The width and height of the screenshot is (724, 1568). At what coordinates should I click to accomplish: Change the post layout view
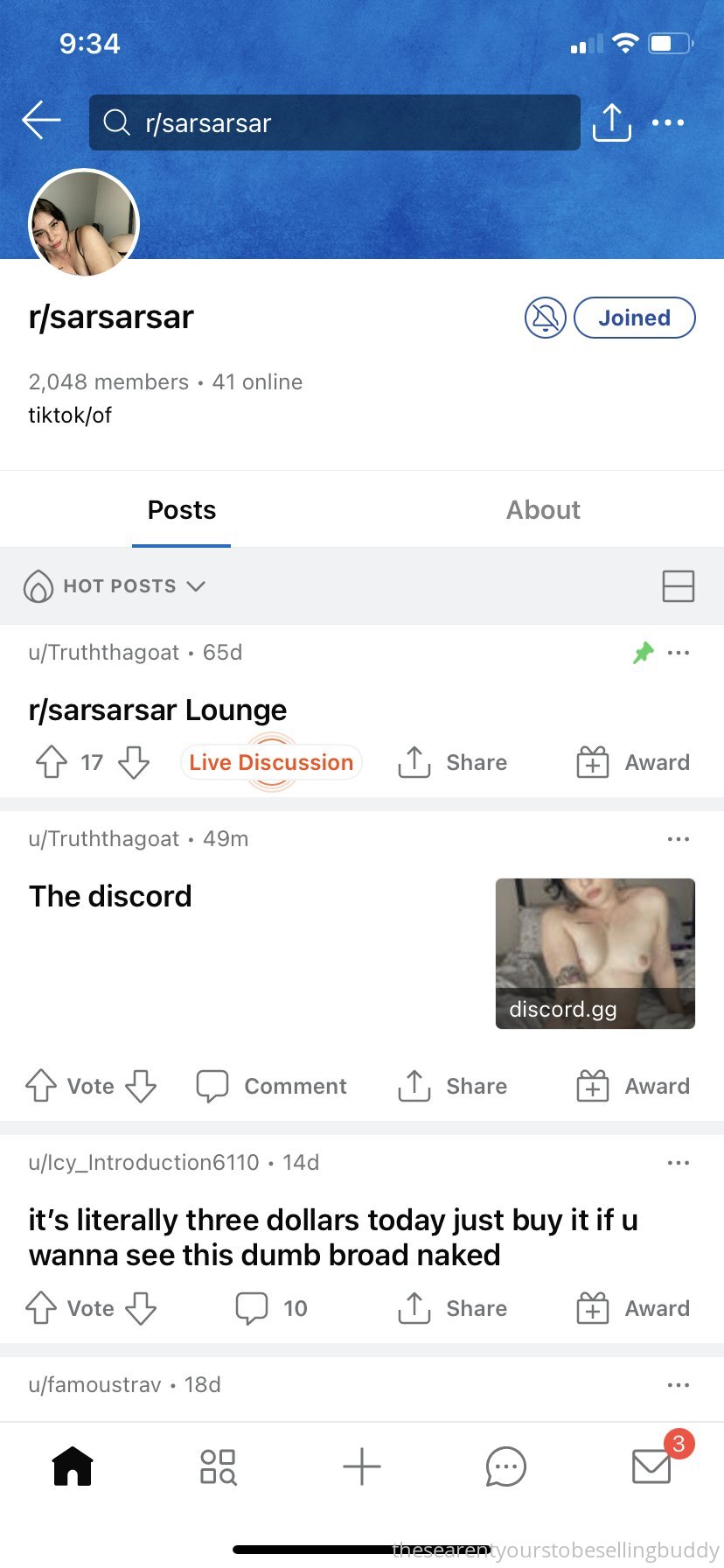(x=678, y=586)
